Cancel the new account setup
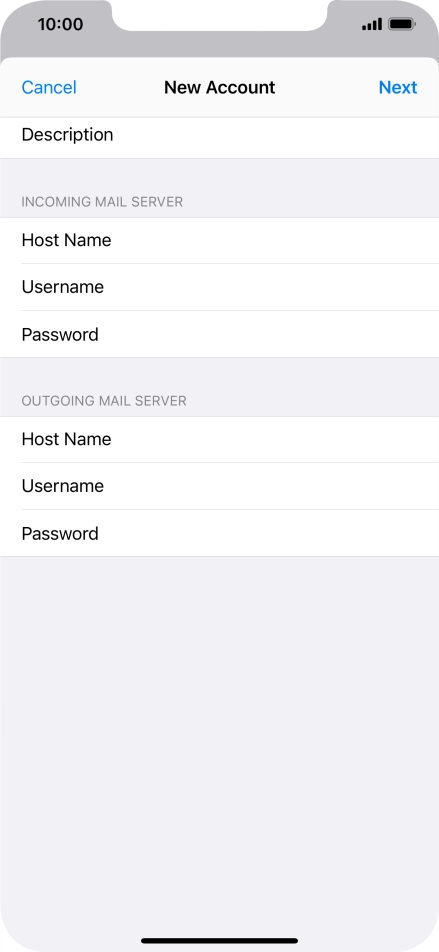Image resolution: width=439 pixels, height=952 pixels. [x=49, y=87]
